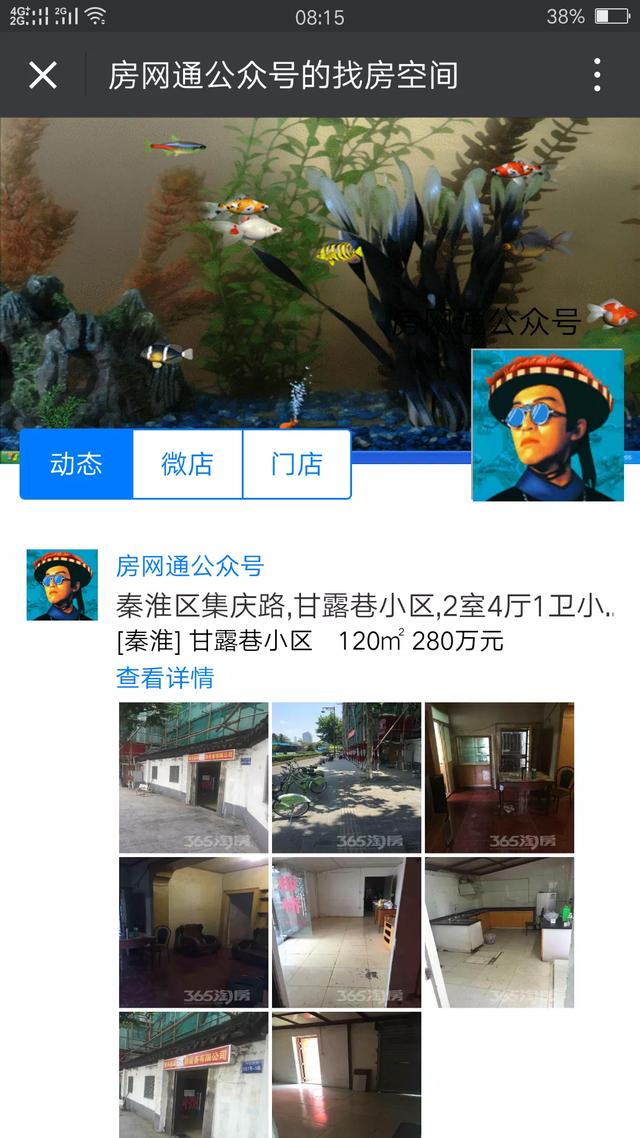640x1138 pixels.
Task: View first photo of building entrance
Action: [x=193, y=777]
